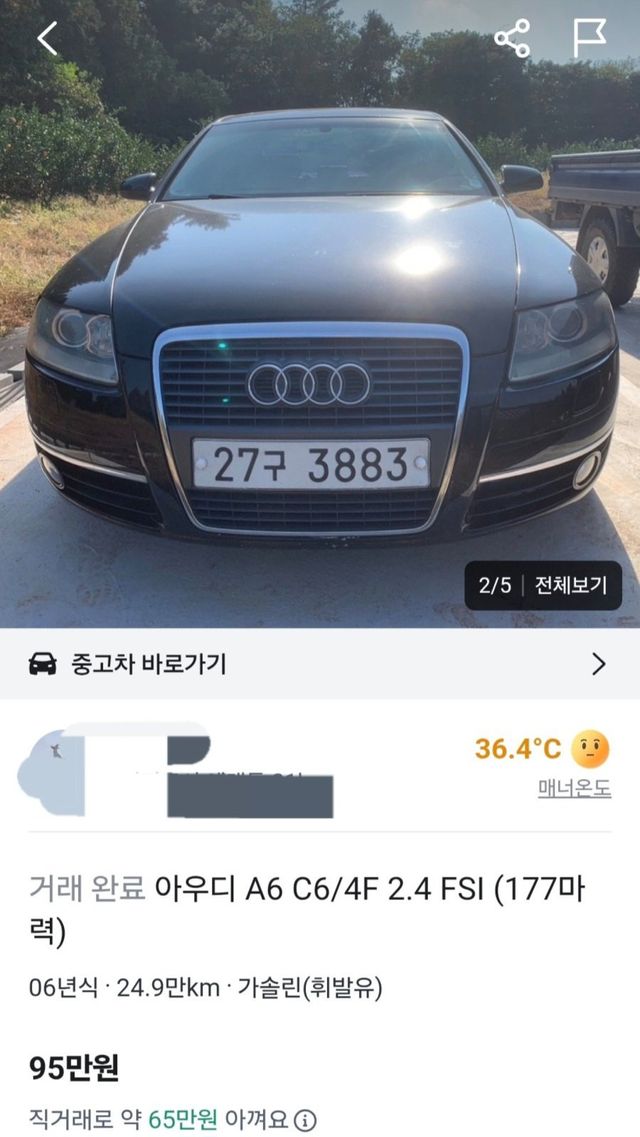Tap the info icon beside 65만원 아껴요

pyautogui.click(x=306, y=1119)
